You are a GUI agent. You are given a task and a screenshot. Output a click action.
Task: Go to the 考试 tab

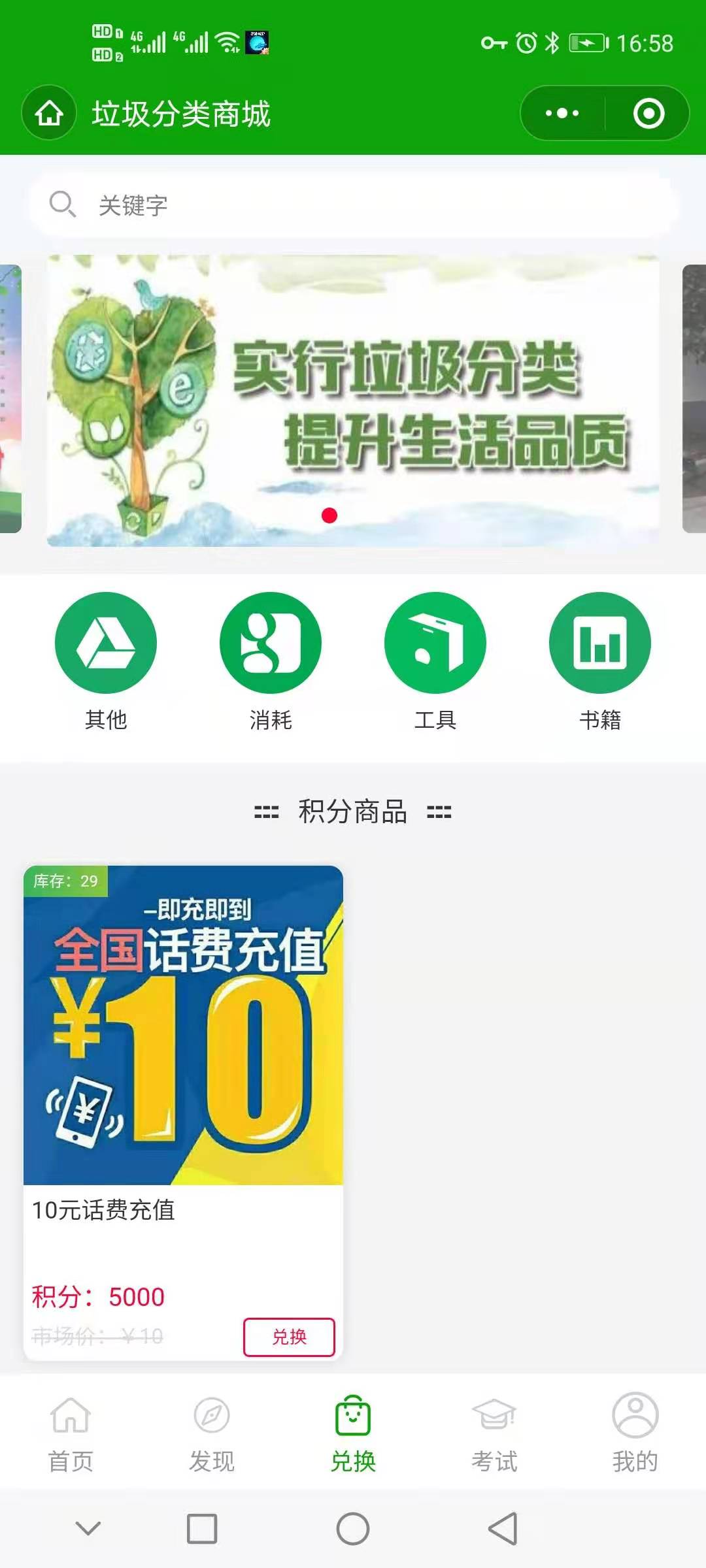pyautogui.click(x=494, y=1433)
